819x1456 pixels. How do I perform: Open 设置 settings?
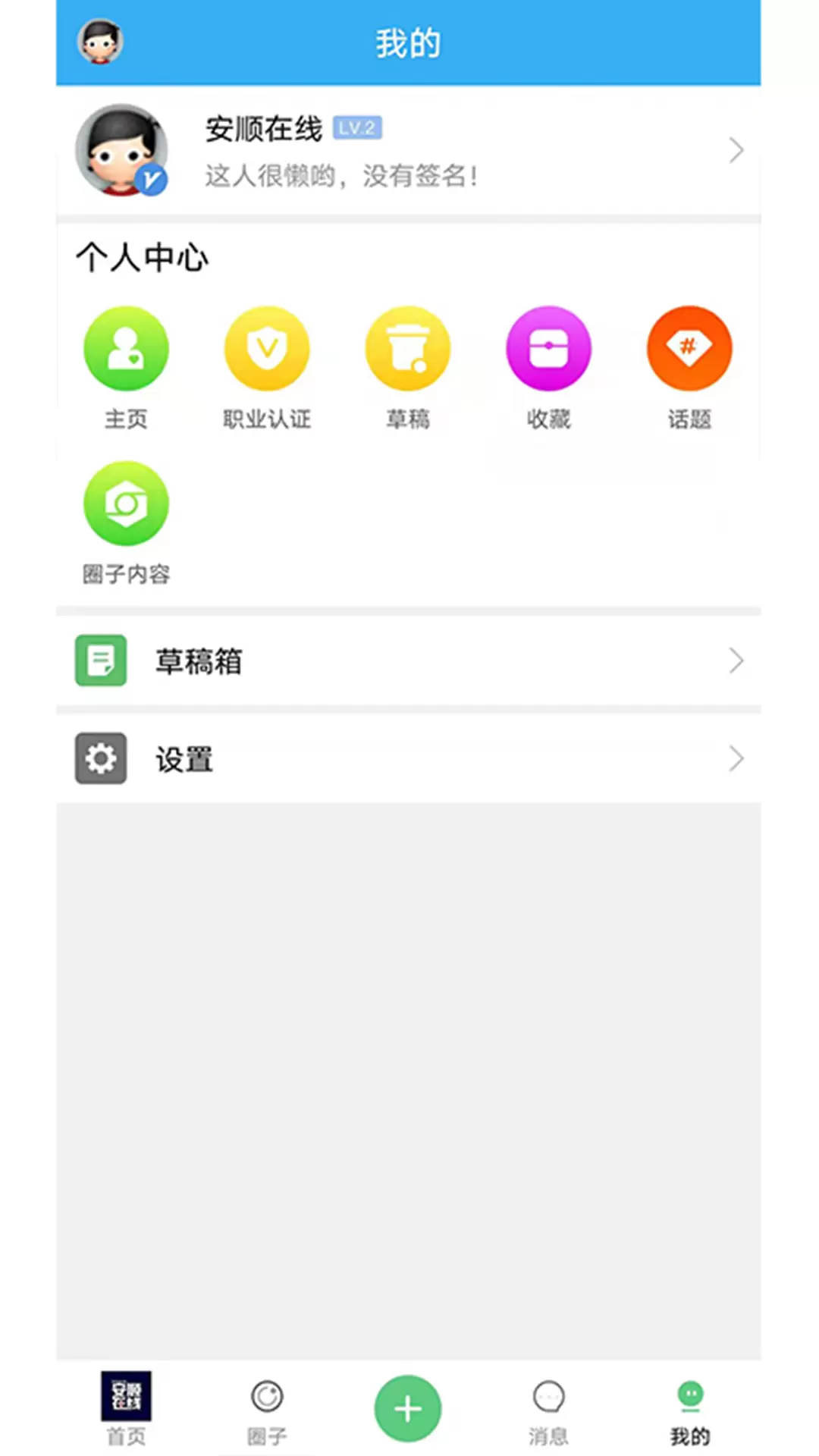(x=409, y=758)
